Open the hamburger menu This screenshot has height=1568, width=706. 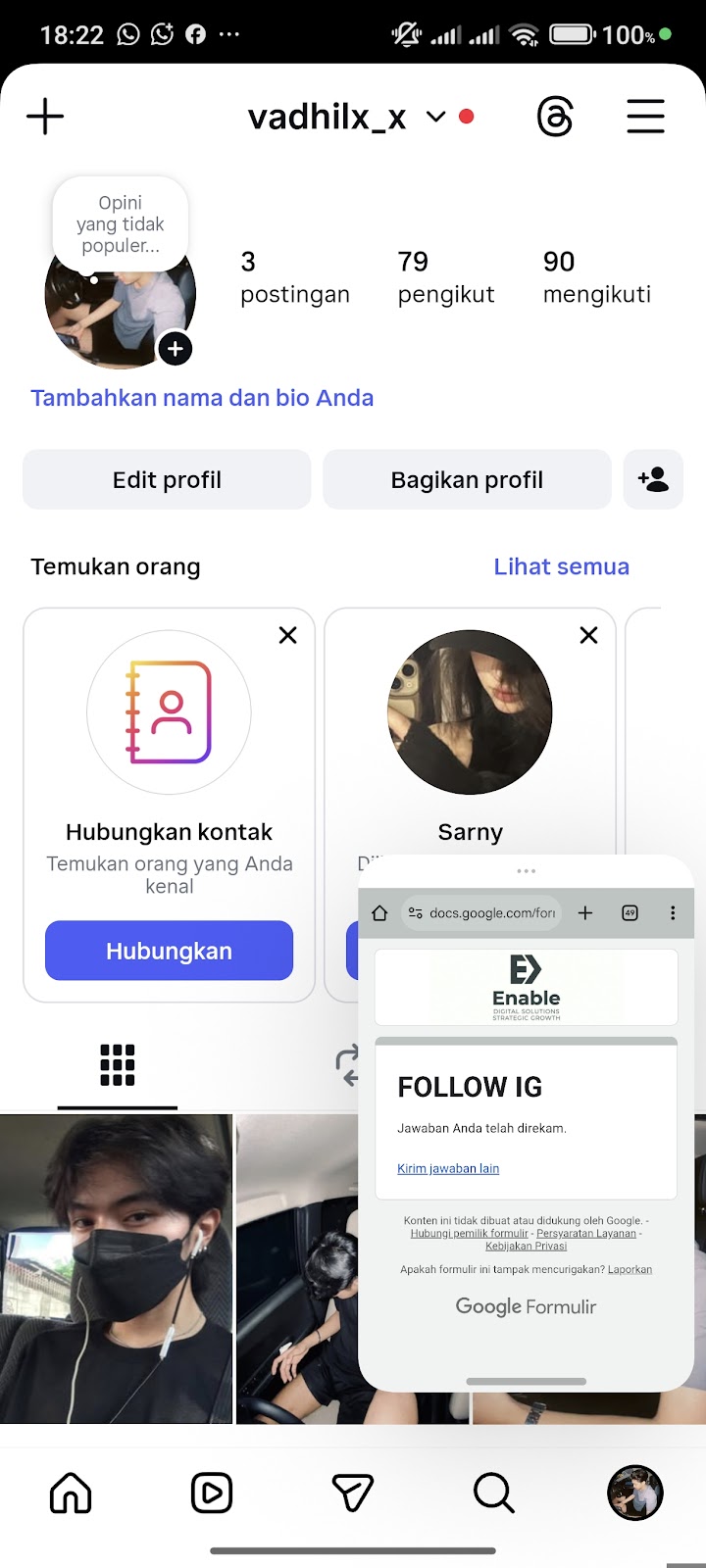pos(645,117)
